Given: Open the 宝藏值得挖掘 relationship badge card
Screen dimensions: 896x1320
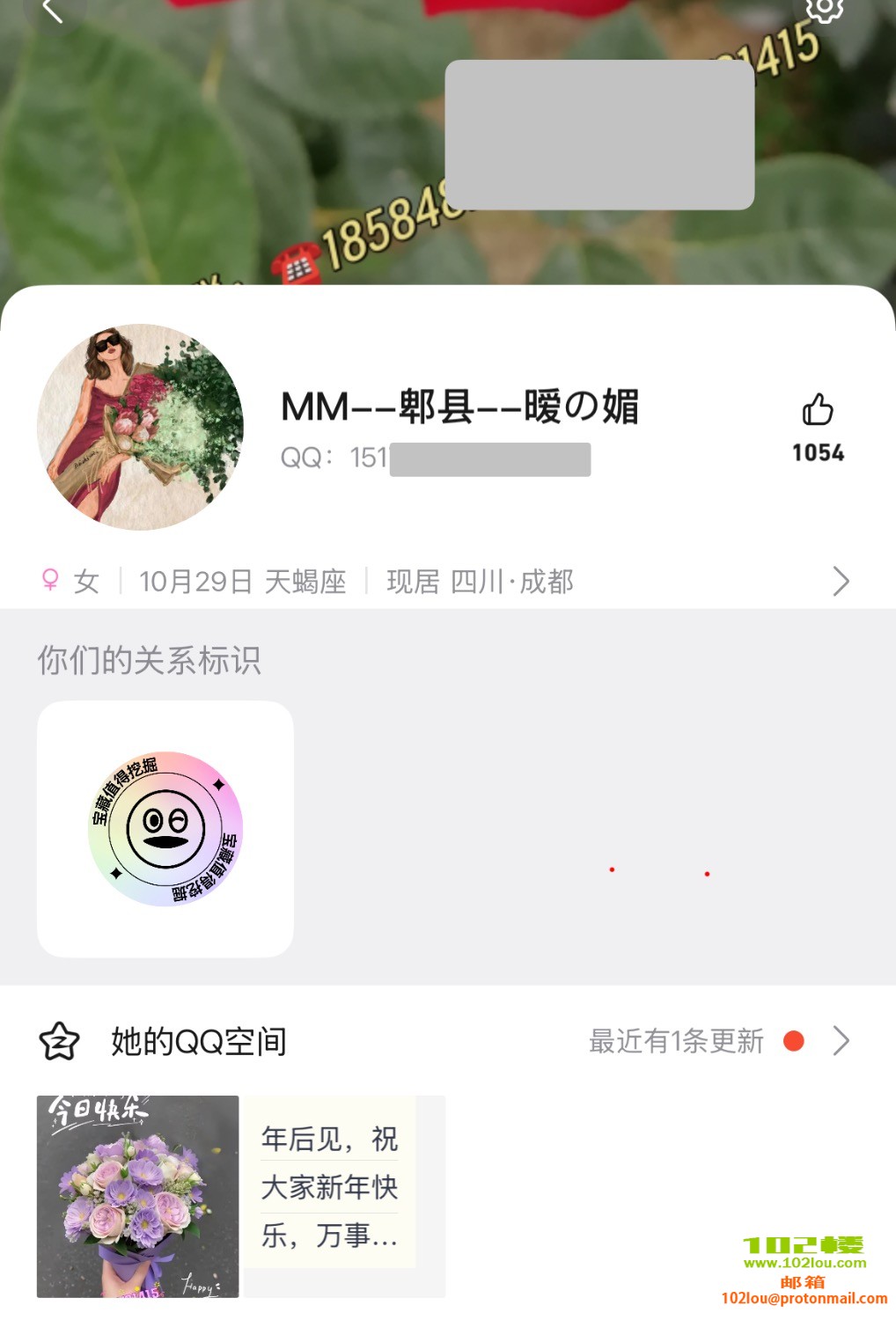Looking at the screenshot, I should (165, 829).
